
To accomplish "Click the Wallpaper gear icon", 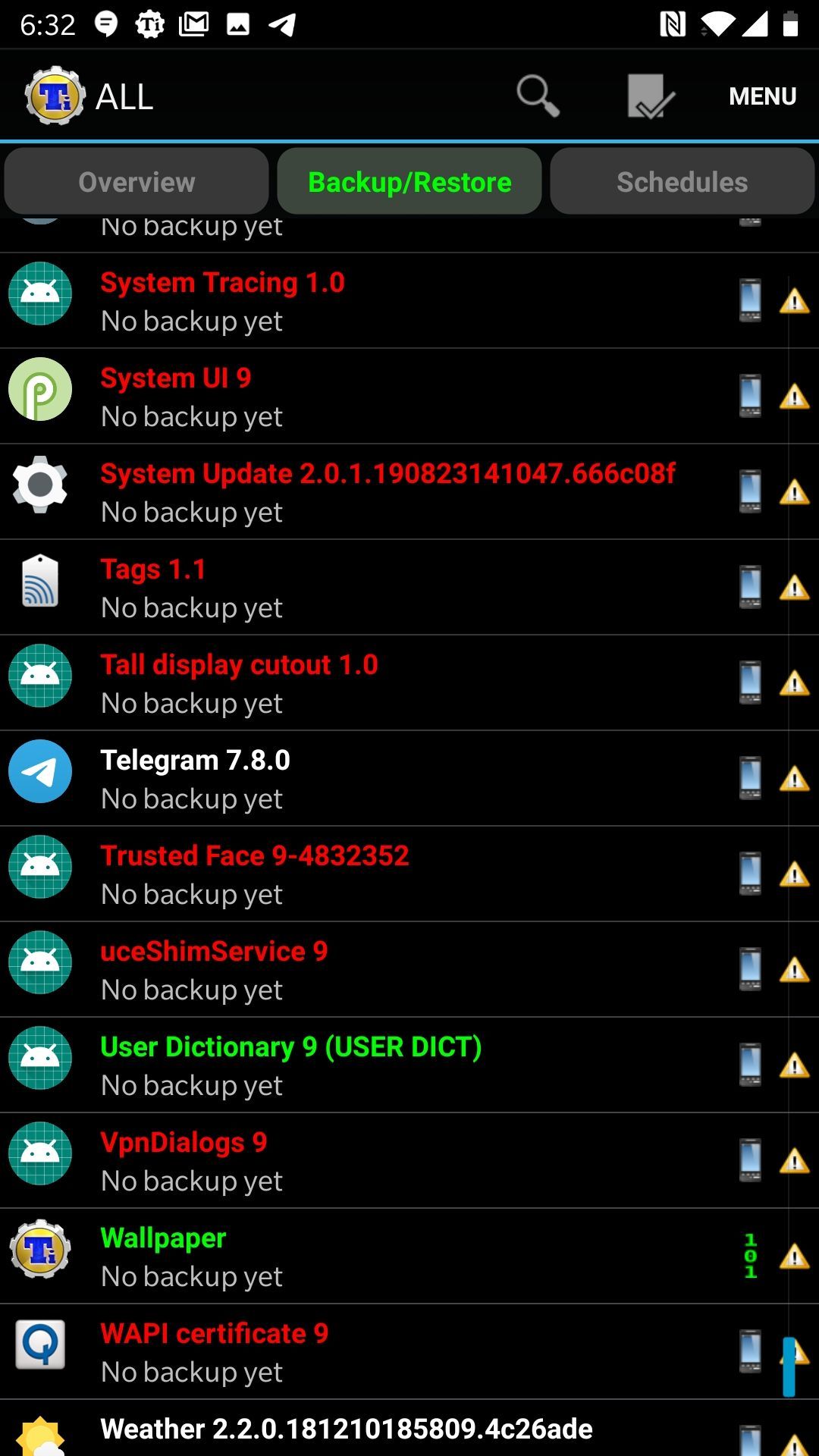I will tap(39, 1250).
